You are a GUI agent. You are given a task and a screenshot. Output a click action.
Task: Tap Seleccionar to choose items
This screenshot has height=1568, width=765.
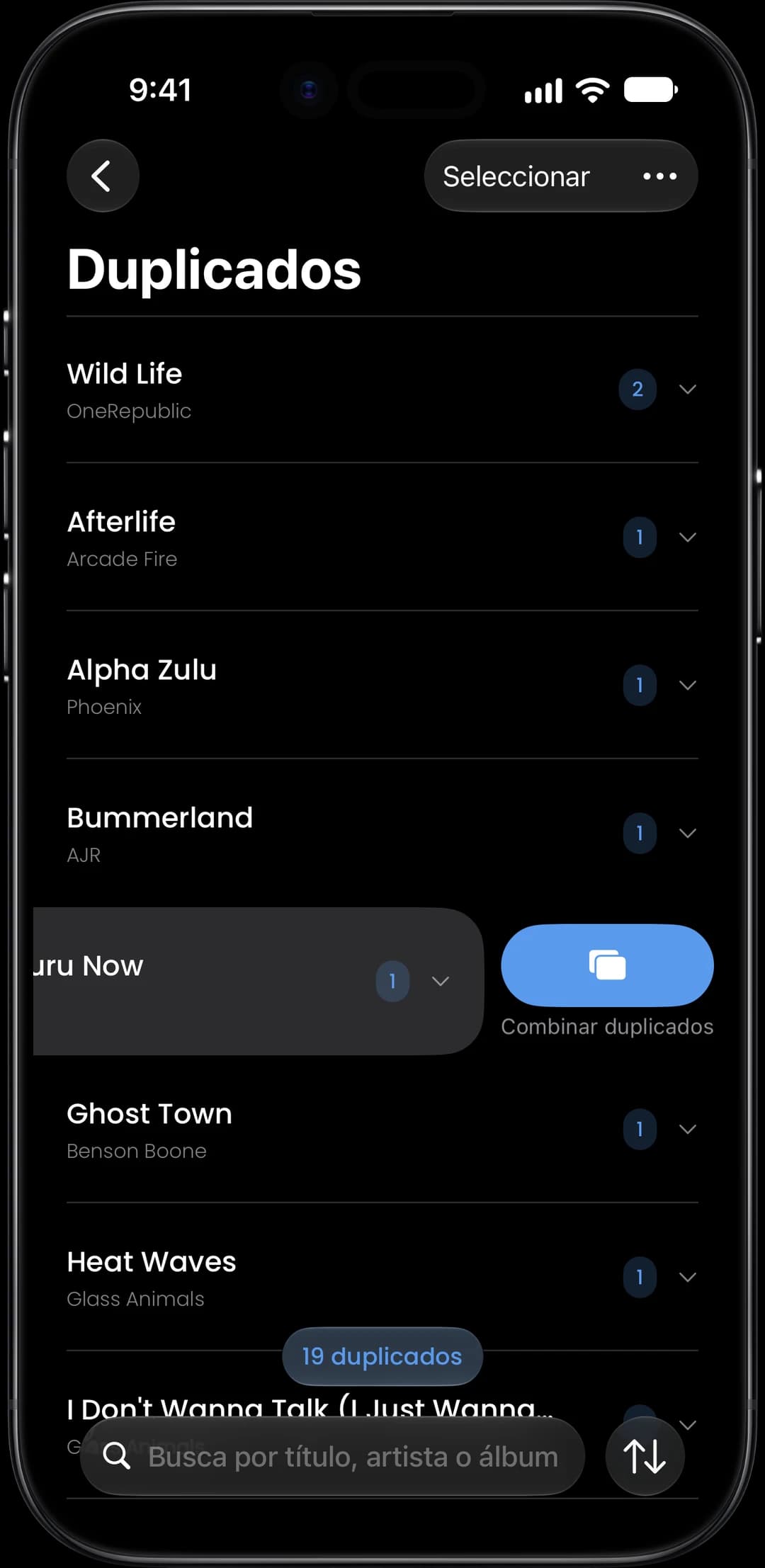pos(516,176)
